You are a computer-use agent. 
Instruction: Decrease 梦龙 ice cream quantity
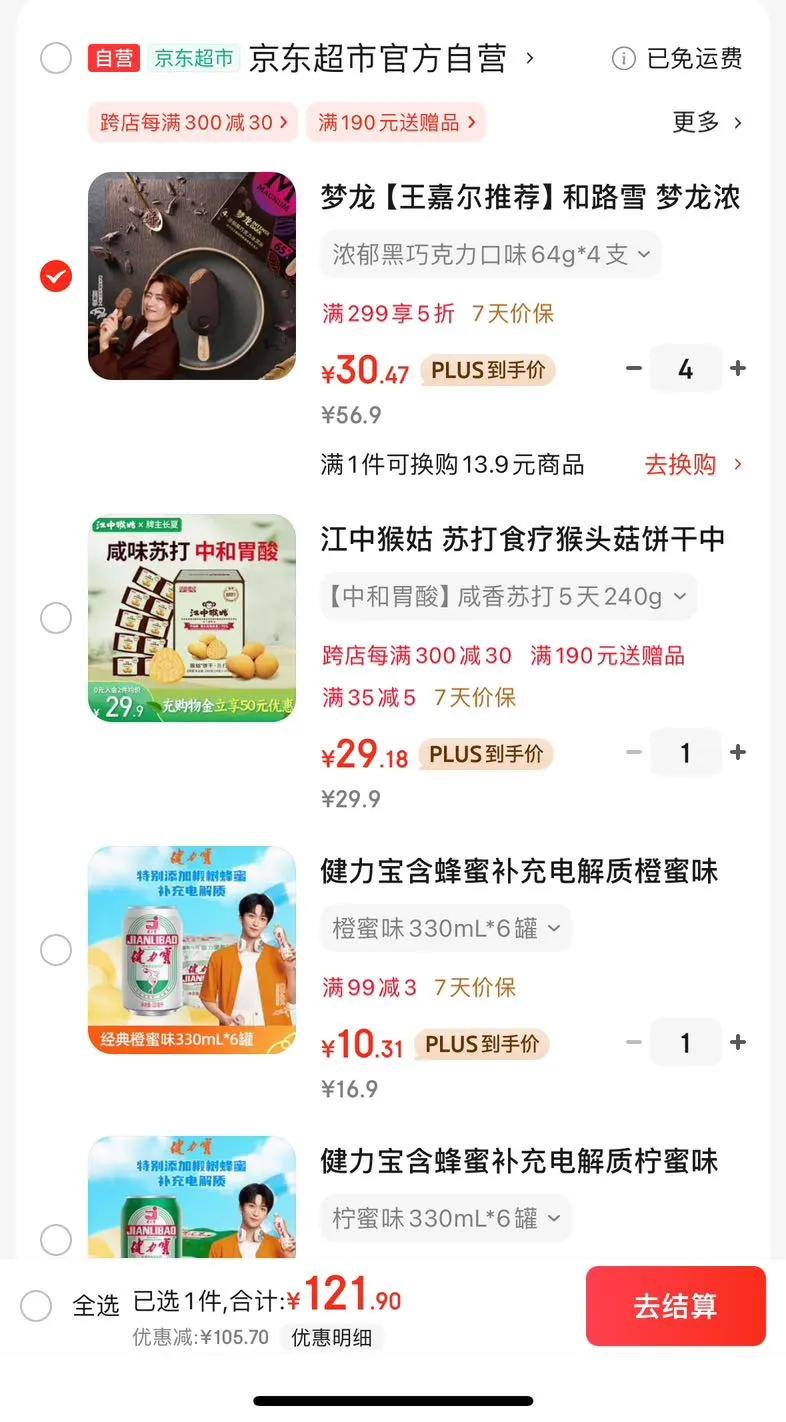[633, 368]
